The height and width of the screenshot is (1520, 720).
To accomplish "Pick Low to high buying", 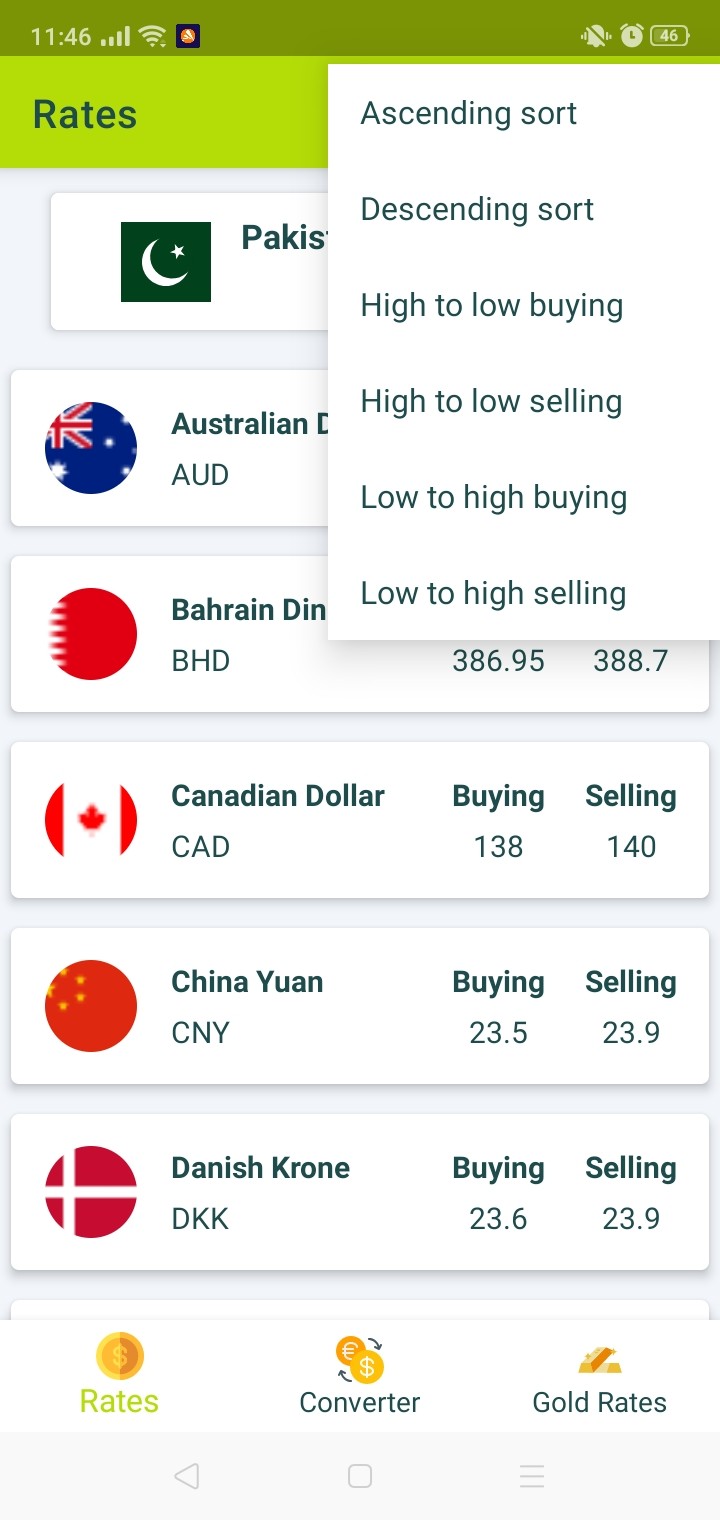I will point(493,498).
